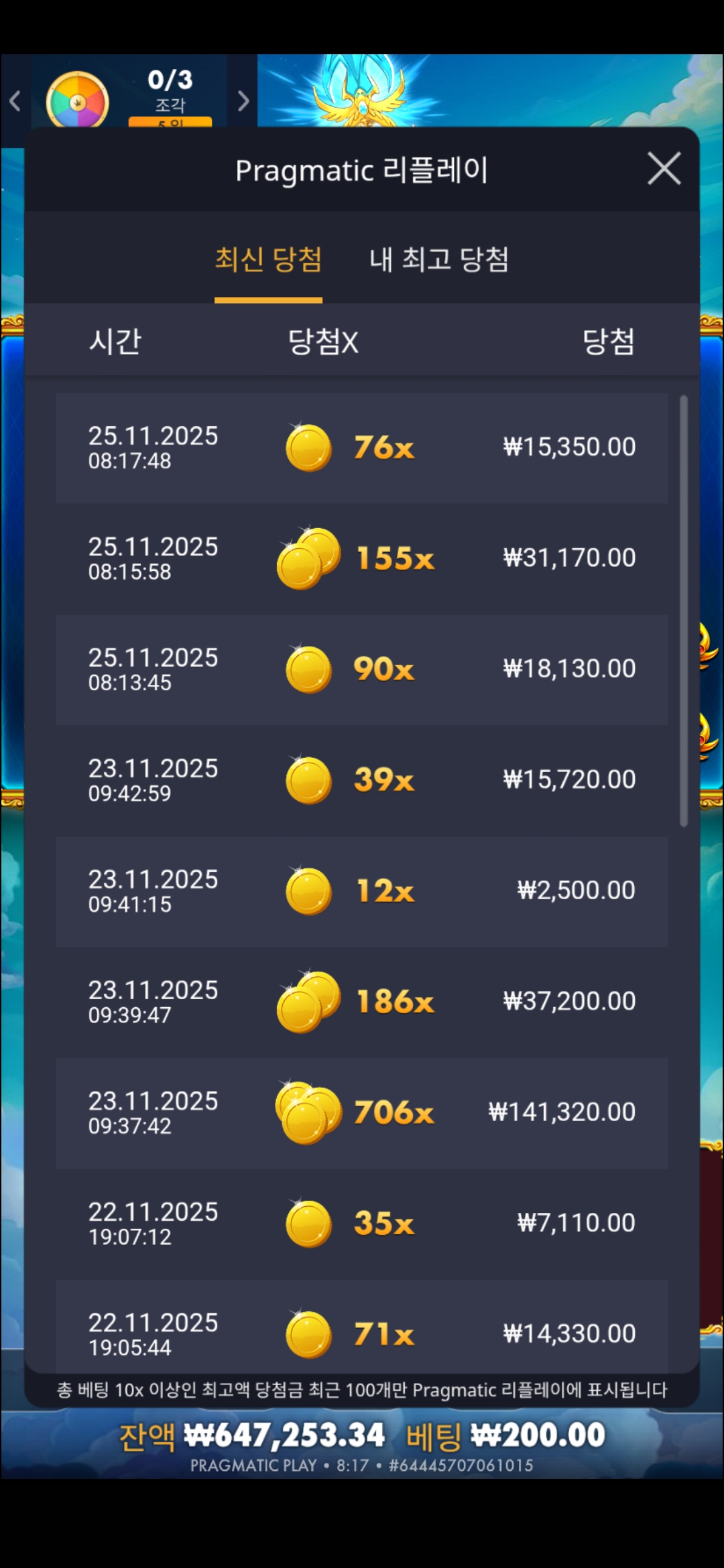The width and height of the screenshot is (724, 1568).
Task: Open the 76x win replay from 08:17:48
Action: (362, 448)
